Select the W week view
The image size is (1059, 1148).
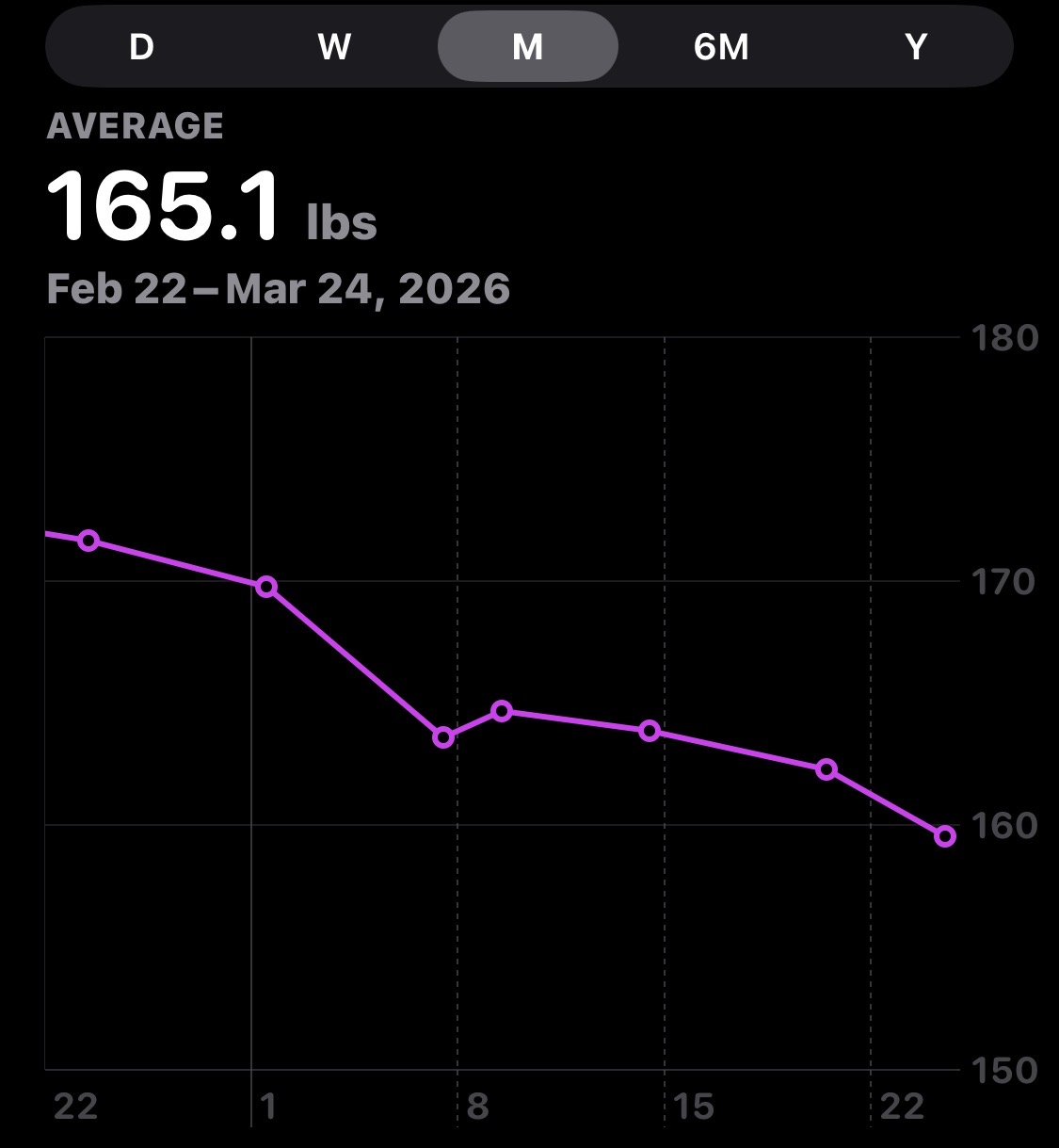click(334, 46)
